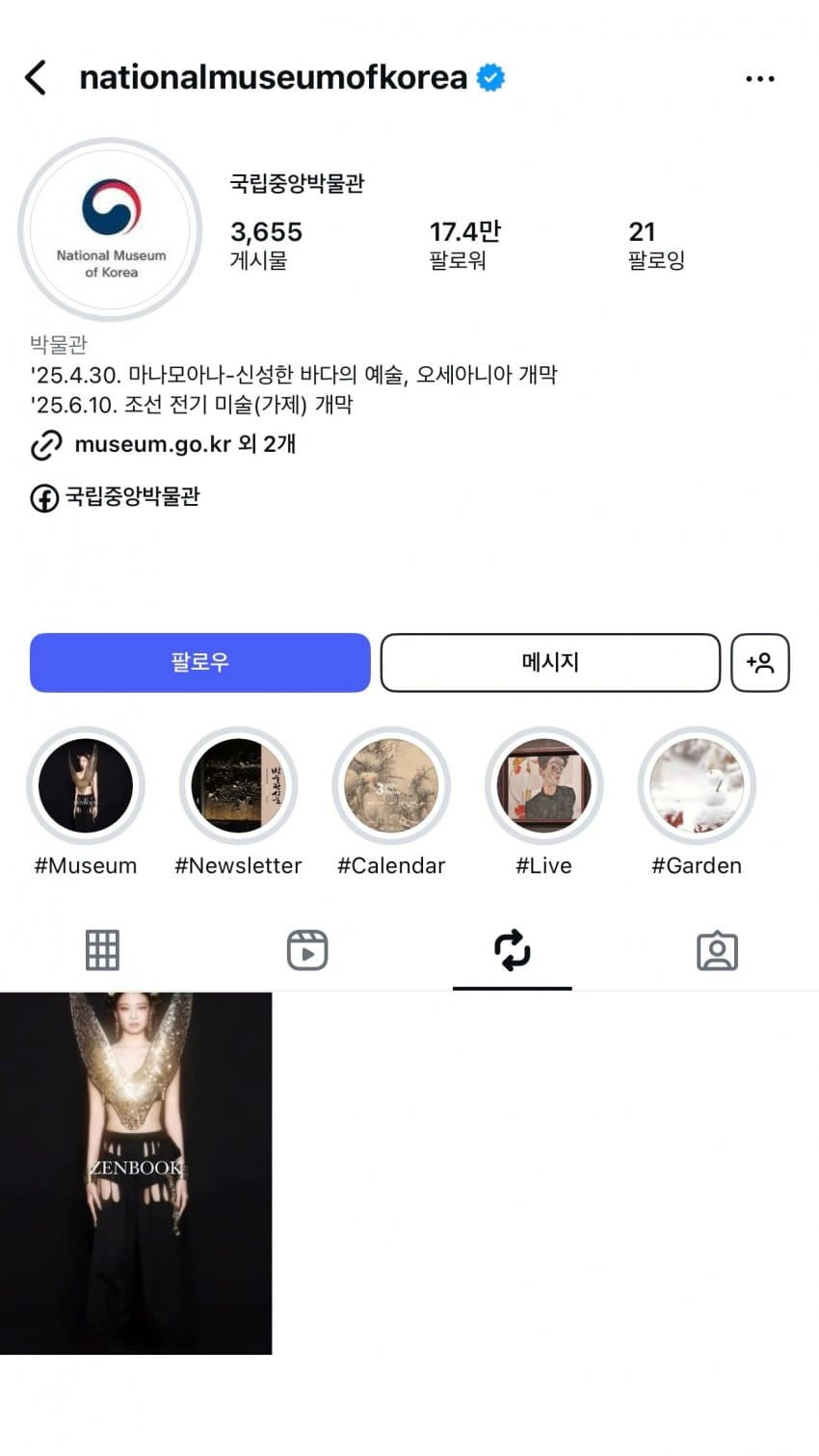Open the ZENBOOK reposted post
The height and width of the screenshot is (1456, 819).
(136, 1174)
